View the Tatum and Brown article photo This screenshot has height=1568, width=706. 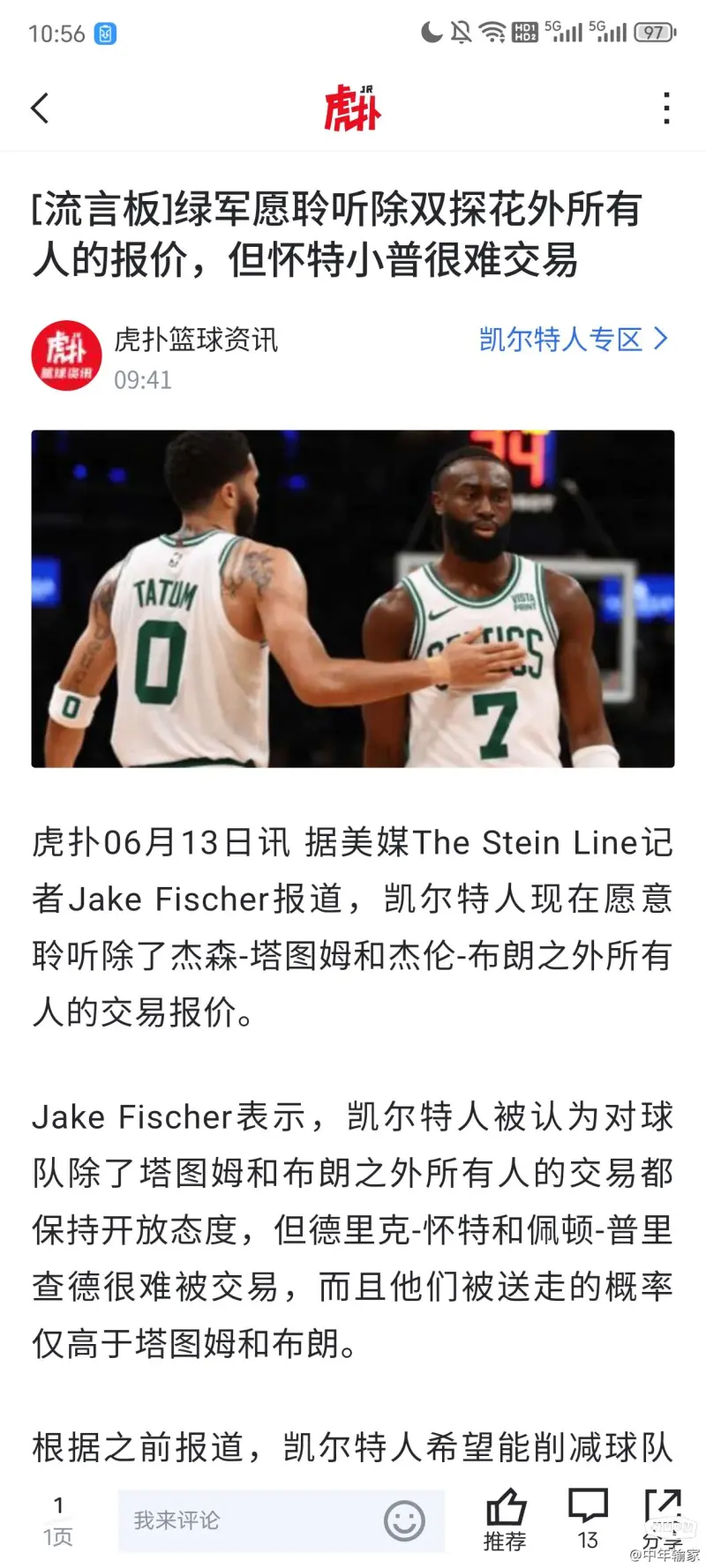[x=353, y=598]
